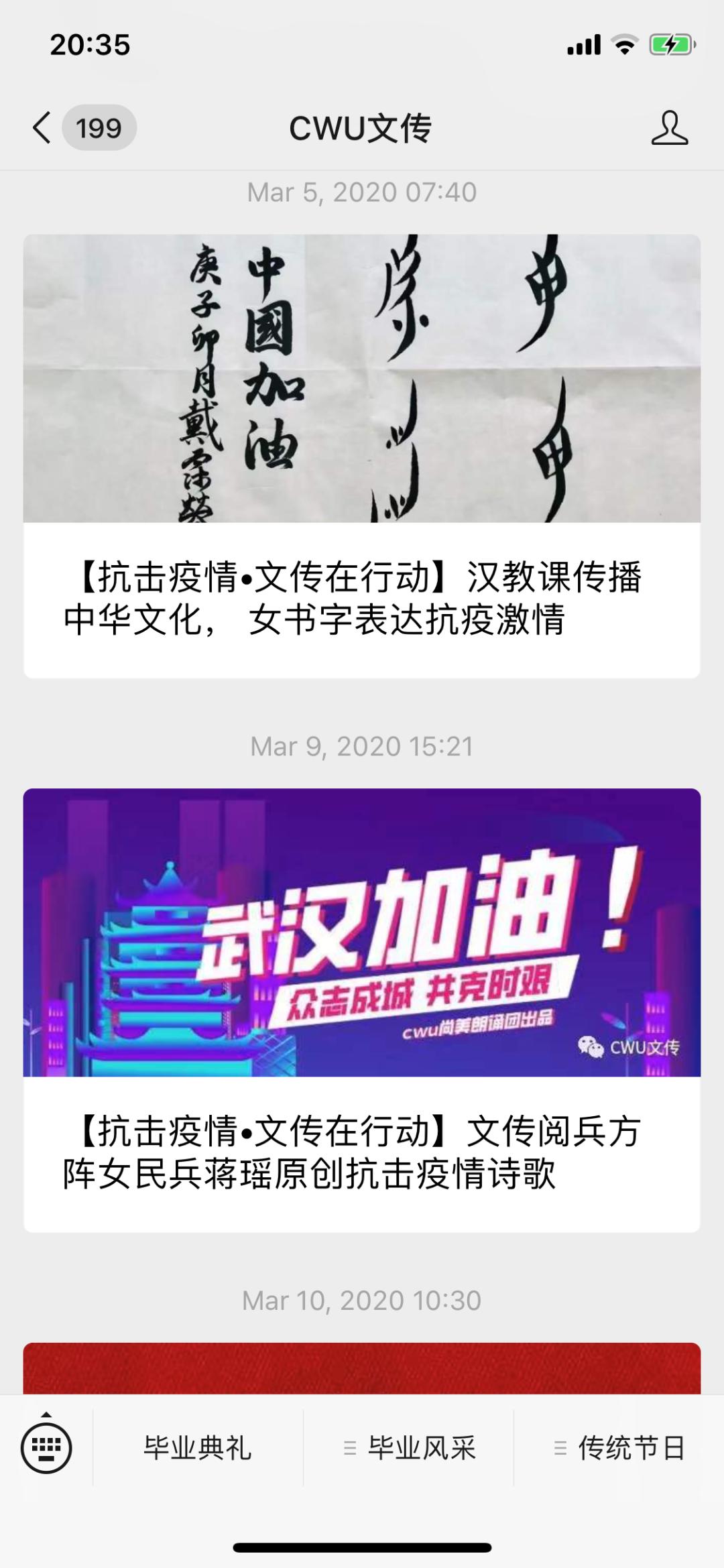Go back to the chat list
The image size is (724, 1568).
pyautogui.click(x=43, y=127)
